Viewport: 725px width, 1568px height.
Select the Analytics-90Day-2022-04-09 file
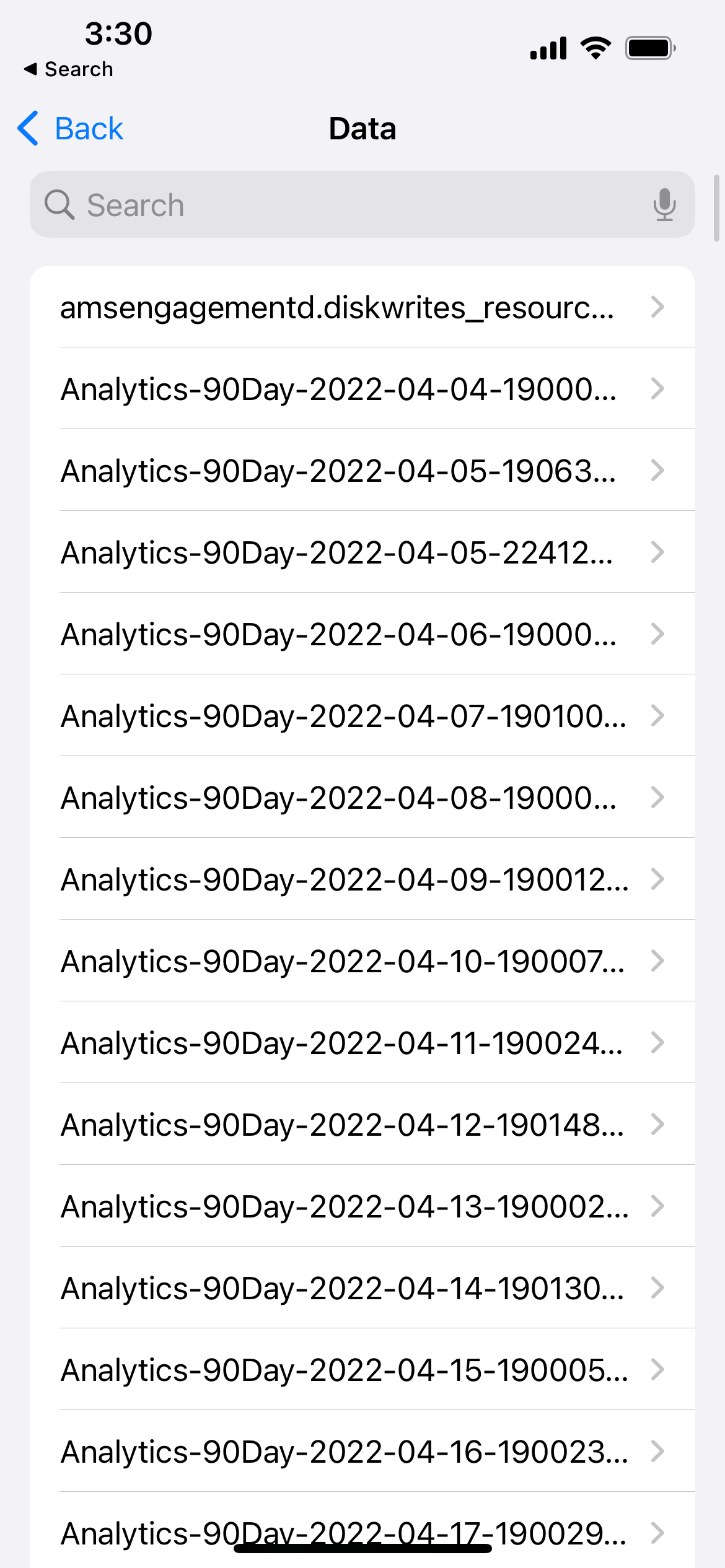point(362,879)
